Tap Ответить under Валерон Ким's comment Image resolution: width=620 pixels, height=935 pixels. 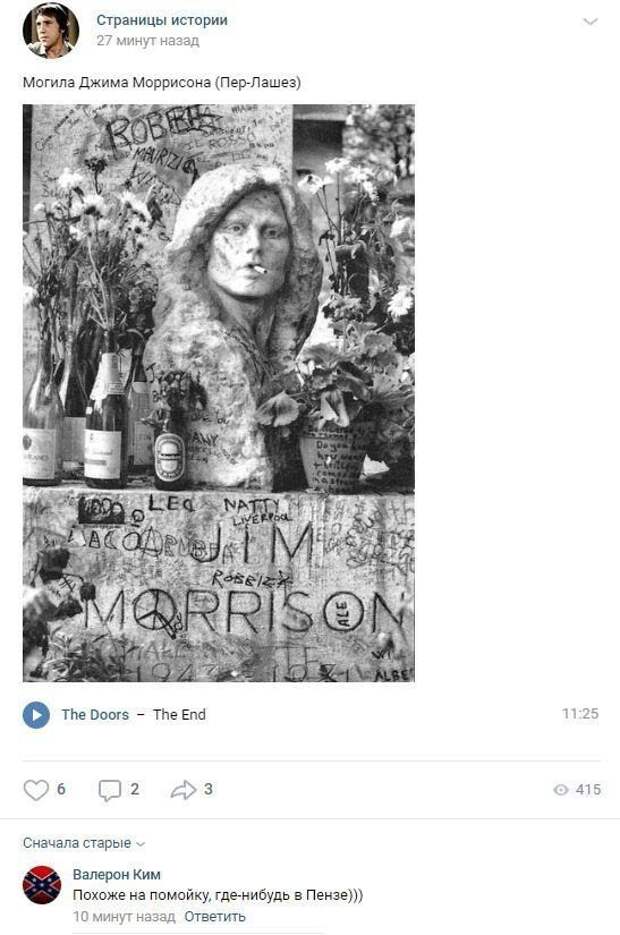tap(215, 916)
